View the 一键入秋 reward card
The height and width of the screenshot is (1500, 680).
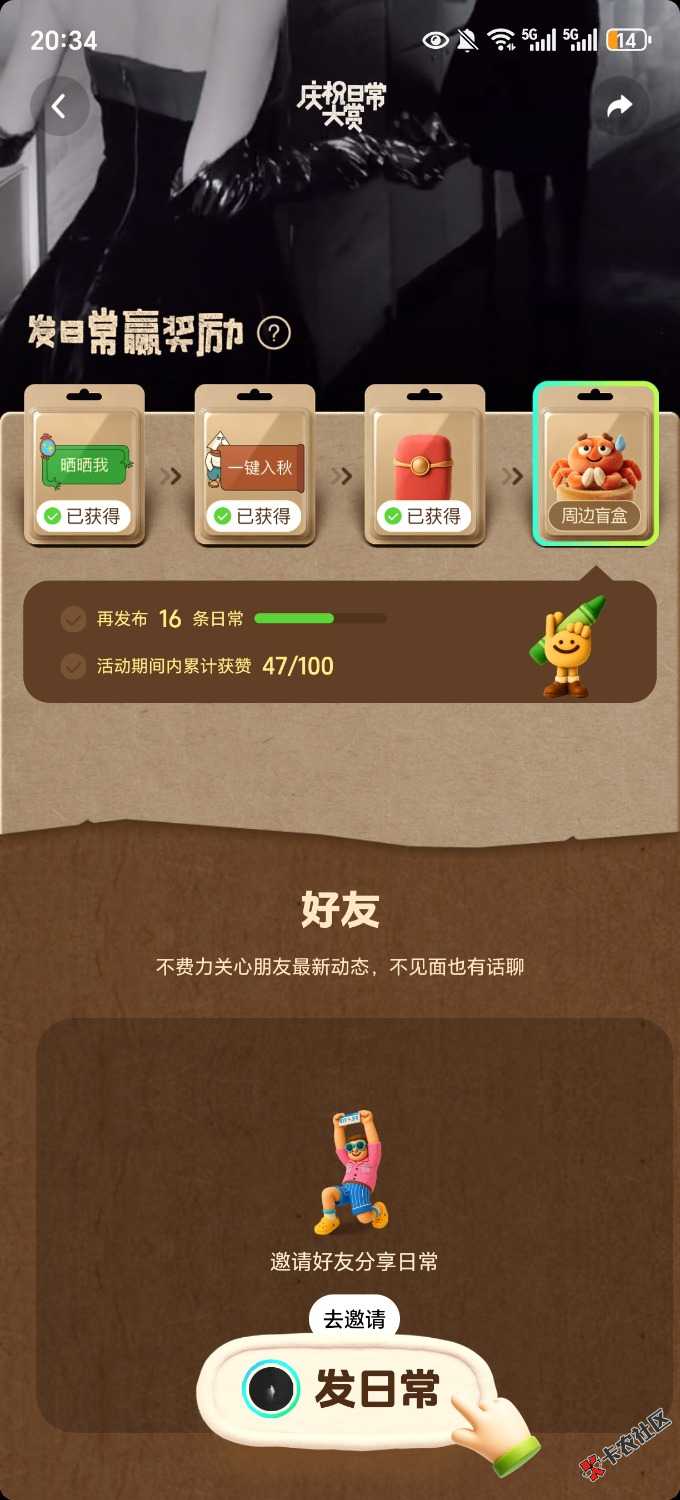click(255, 464)
